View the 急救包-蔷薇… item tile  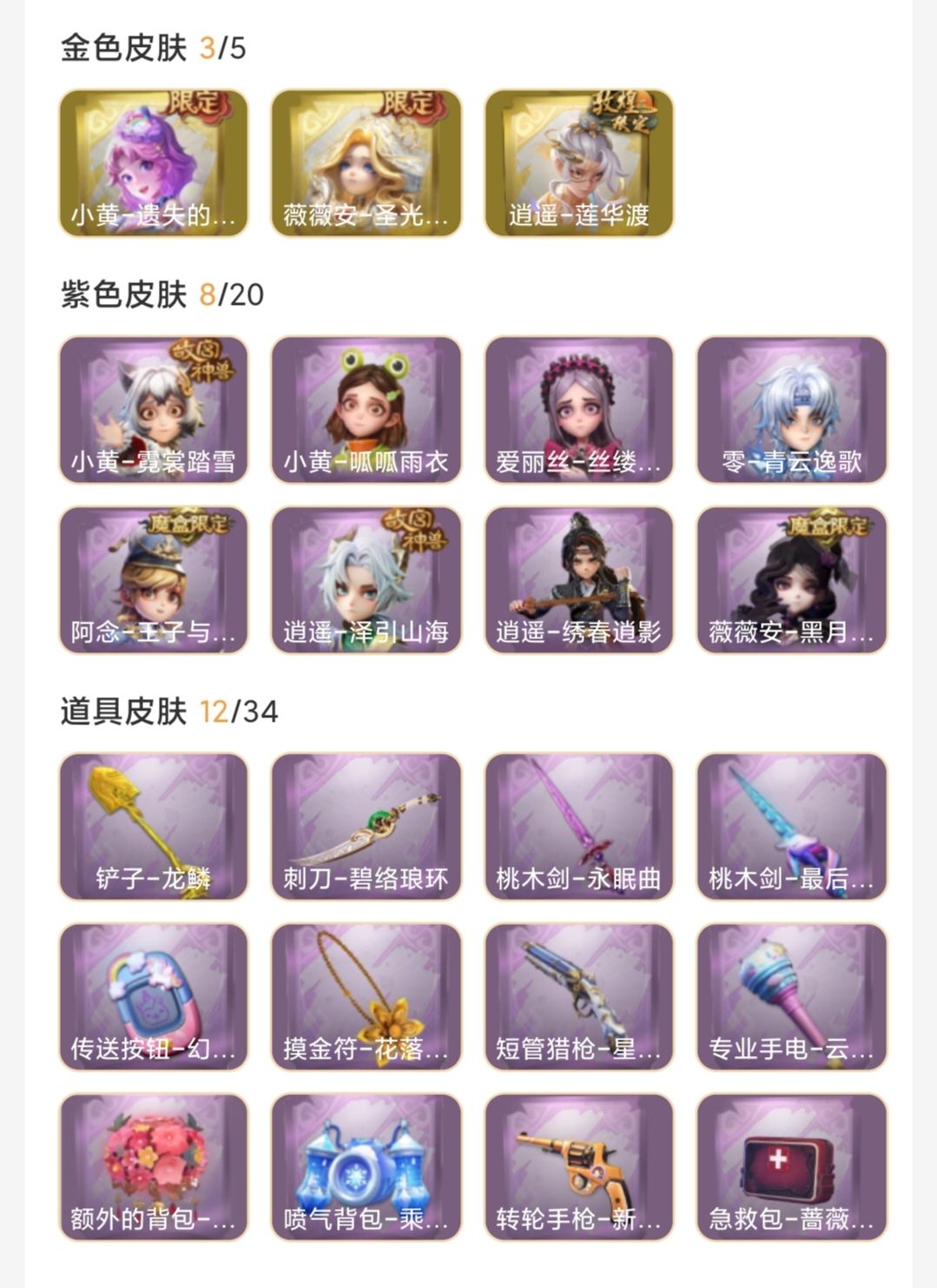coord(792,1167)
